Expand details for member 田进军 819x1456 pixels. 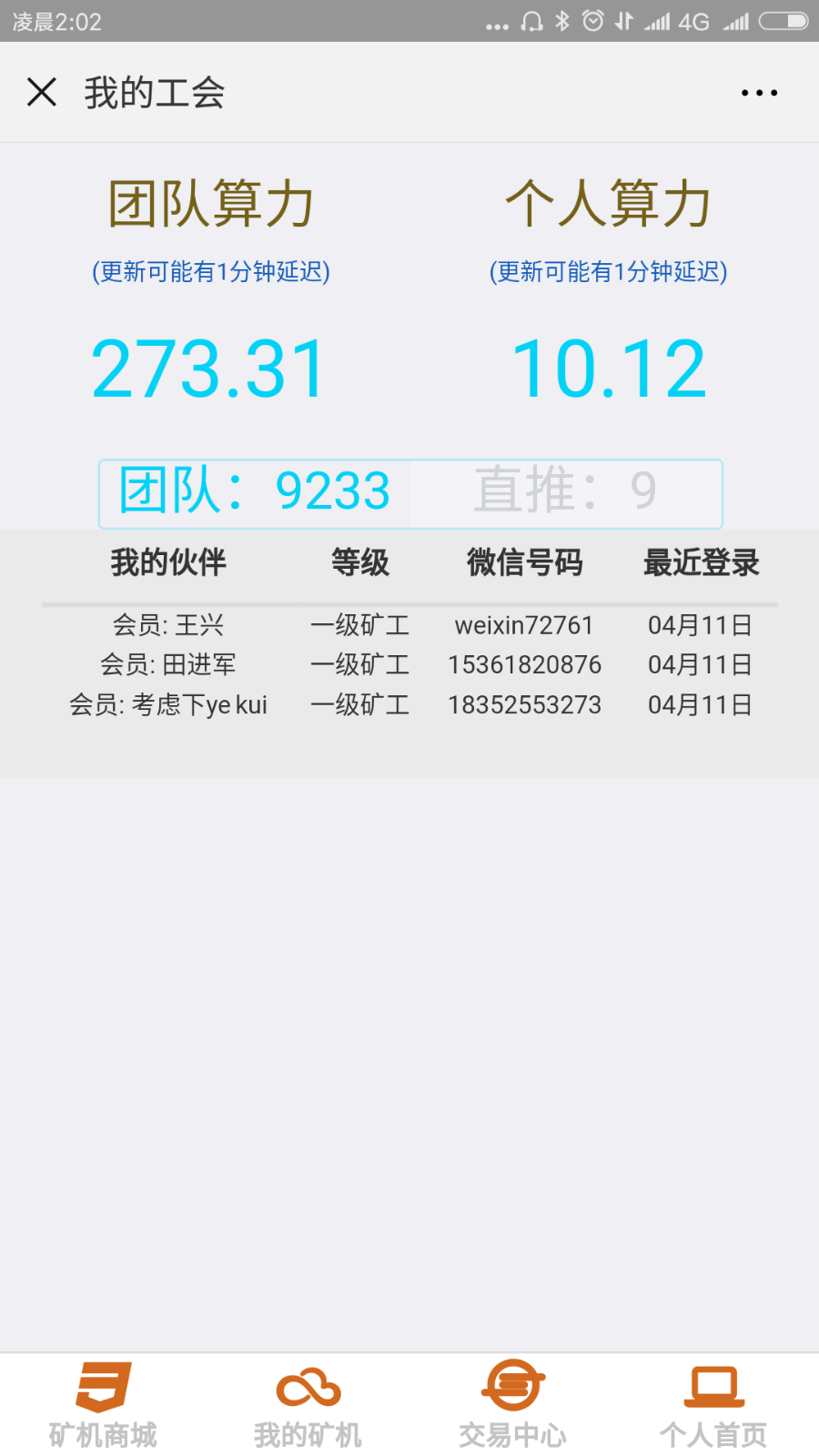click(x=166, y=664)
